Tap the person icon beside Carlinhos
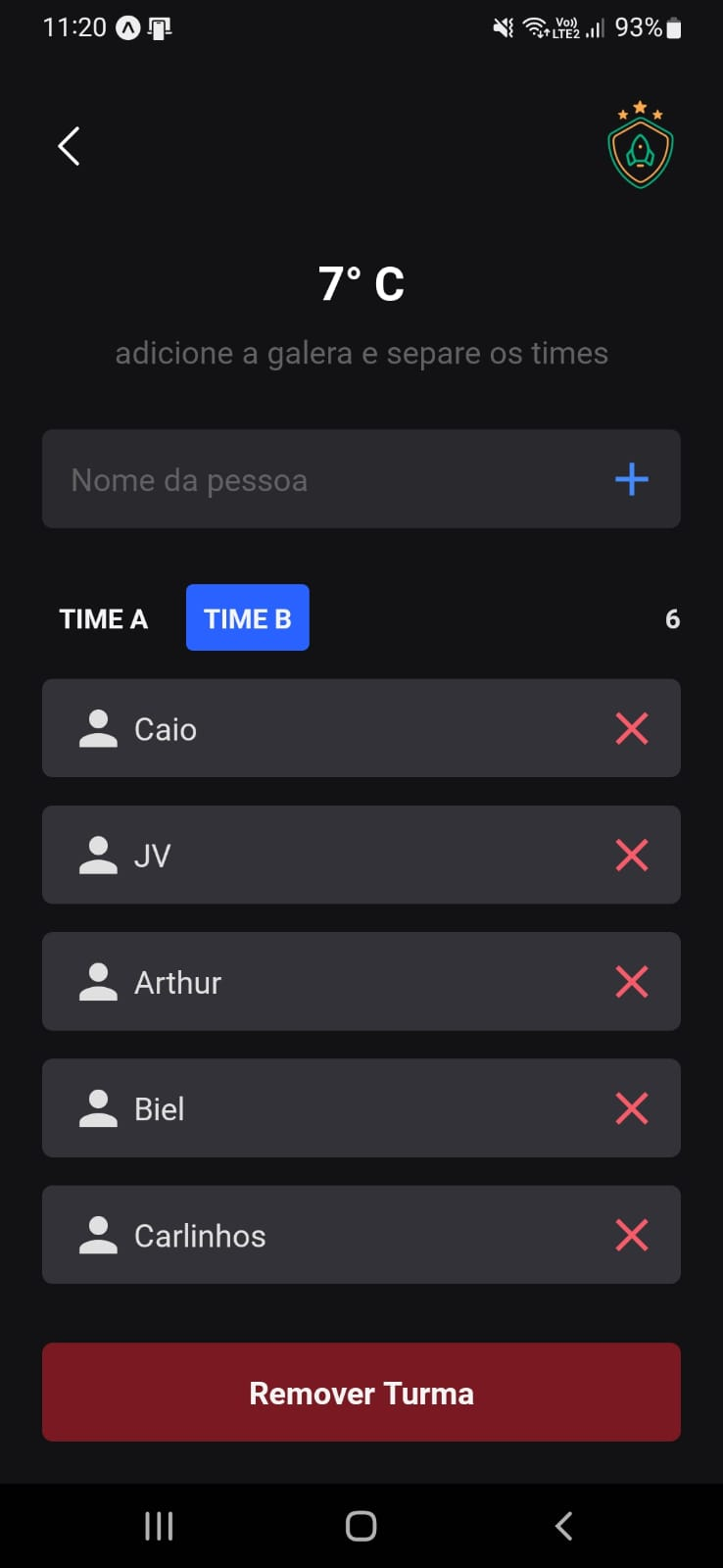This screenshot has width=723, height=1568. coord(97,1235)
